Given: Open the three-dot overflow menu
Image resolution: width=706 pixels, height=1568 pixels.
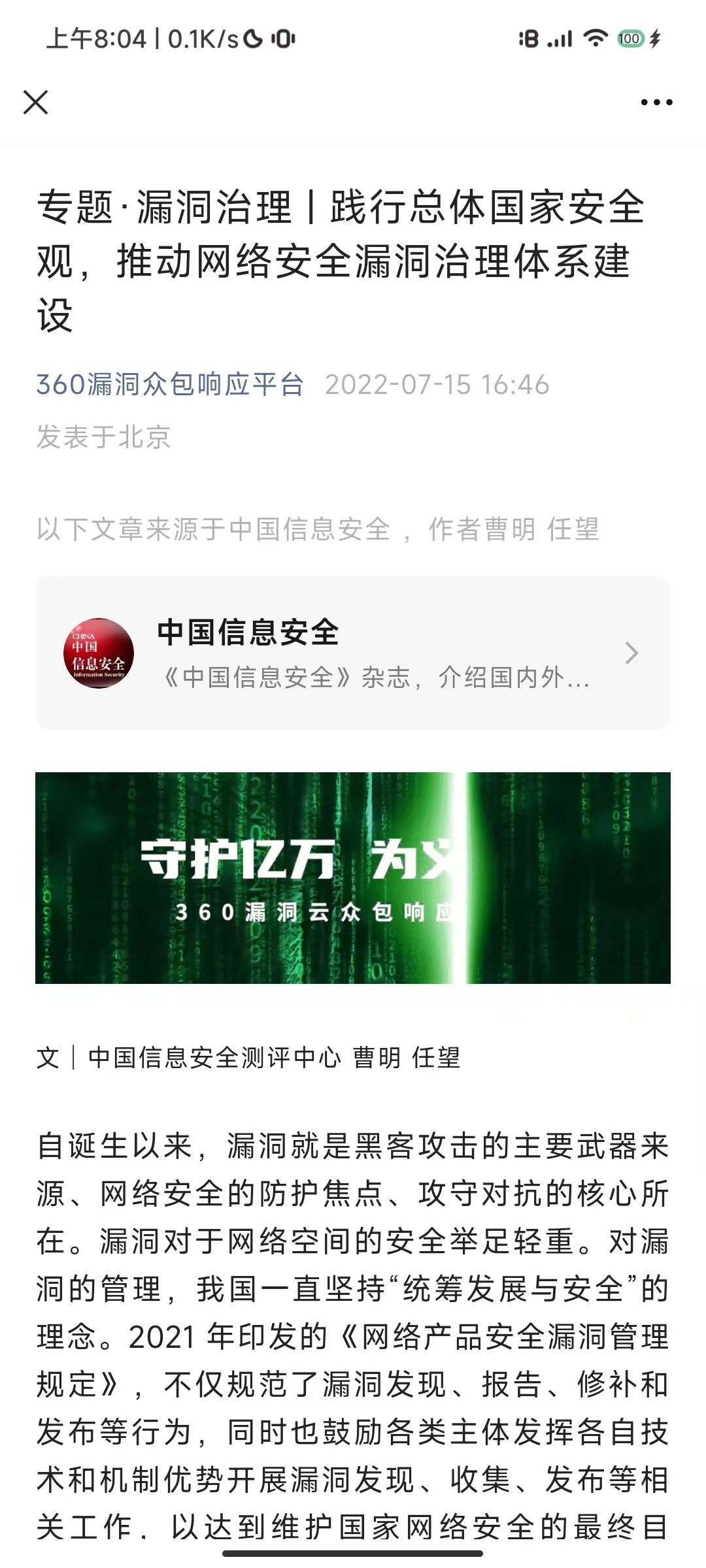Looking at the screenshot, I should click(x=656, y=103).
